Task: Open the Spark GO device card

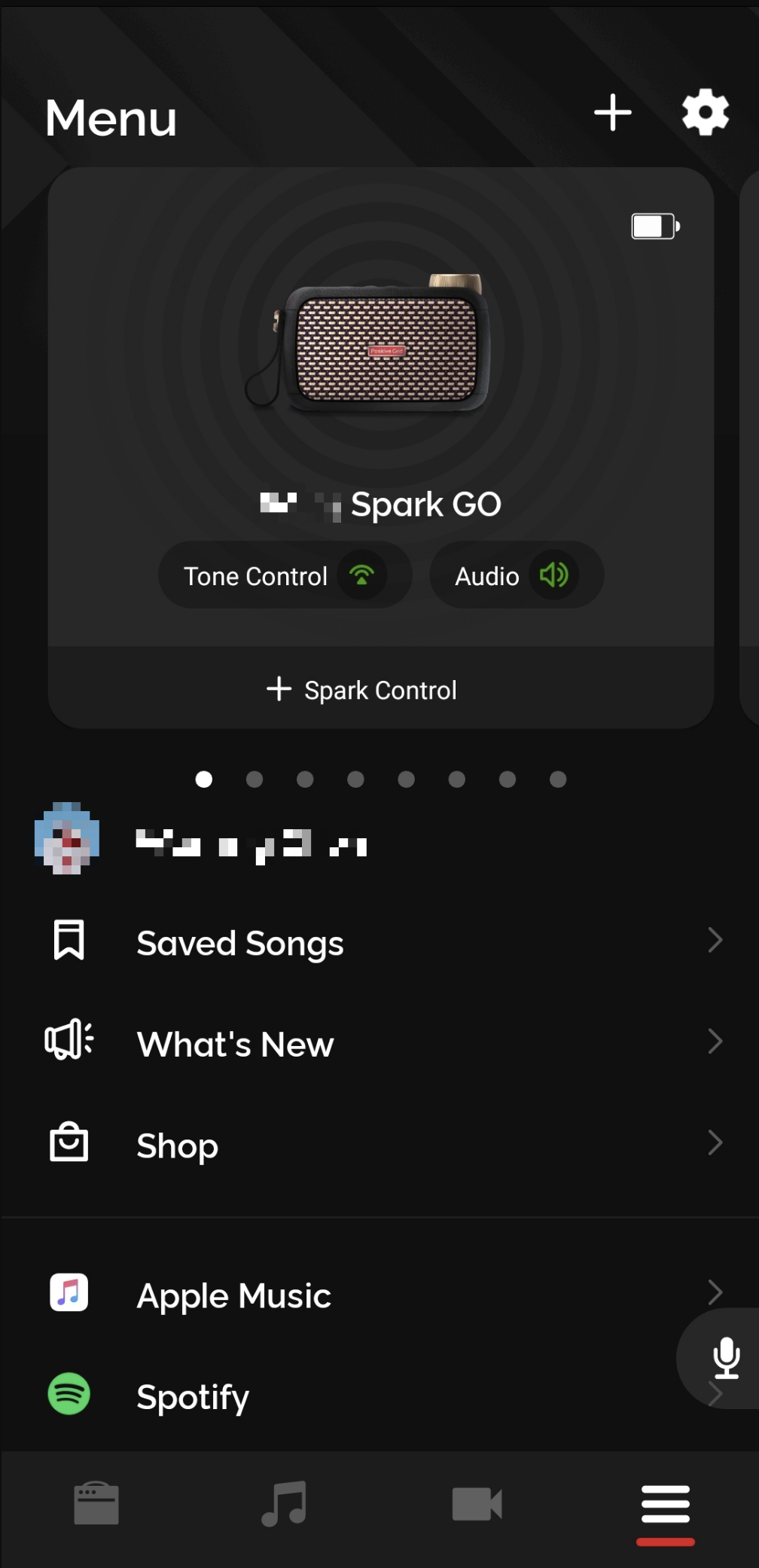Action: click(381, 407)
